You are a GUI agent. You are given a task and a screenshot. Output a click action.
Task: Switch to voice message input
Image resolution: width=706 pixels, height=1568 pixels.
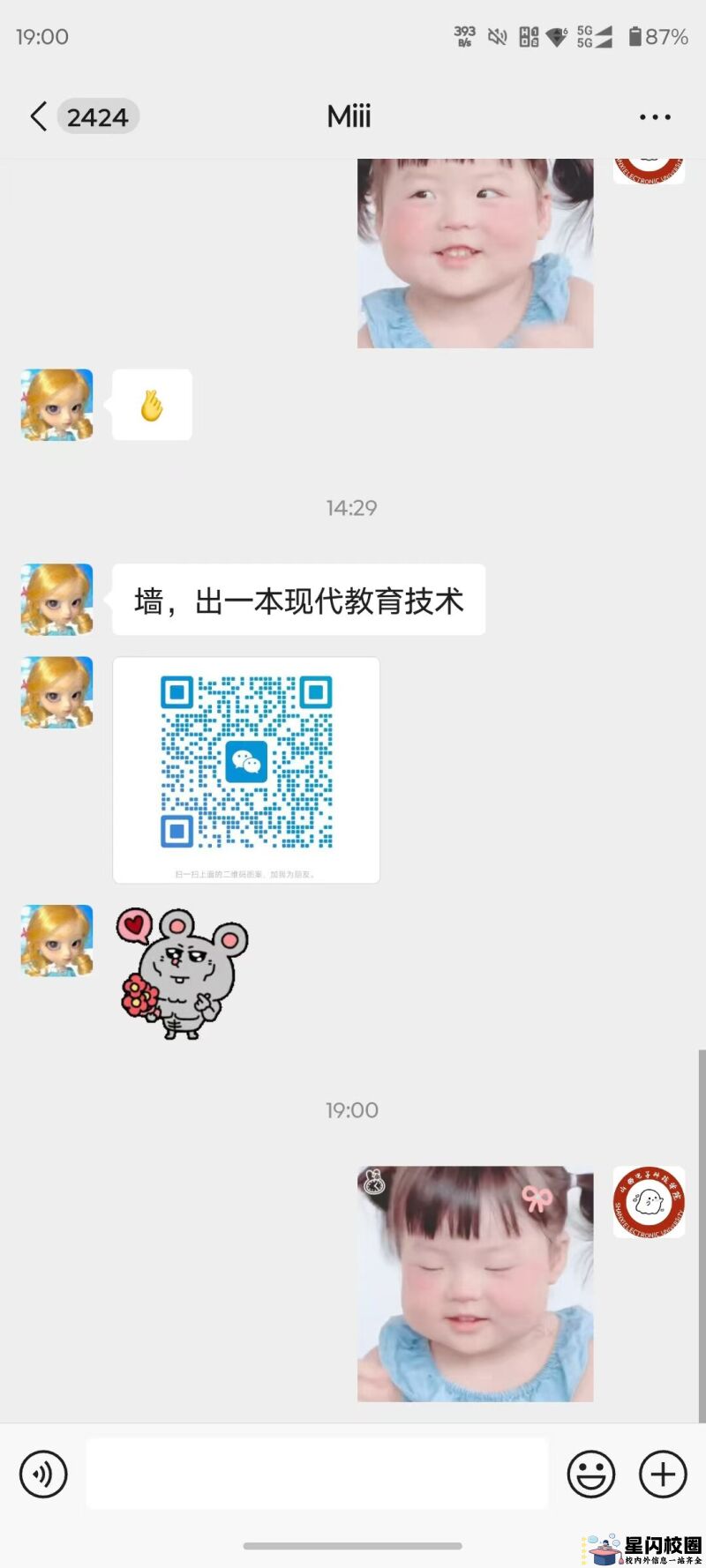(43, 1474)
